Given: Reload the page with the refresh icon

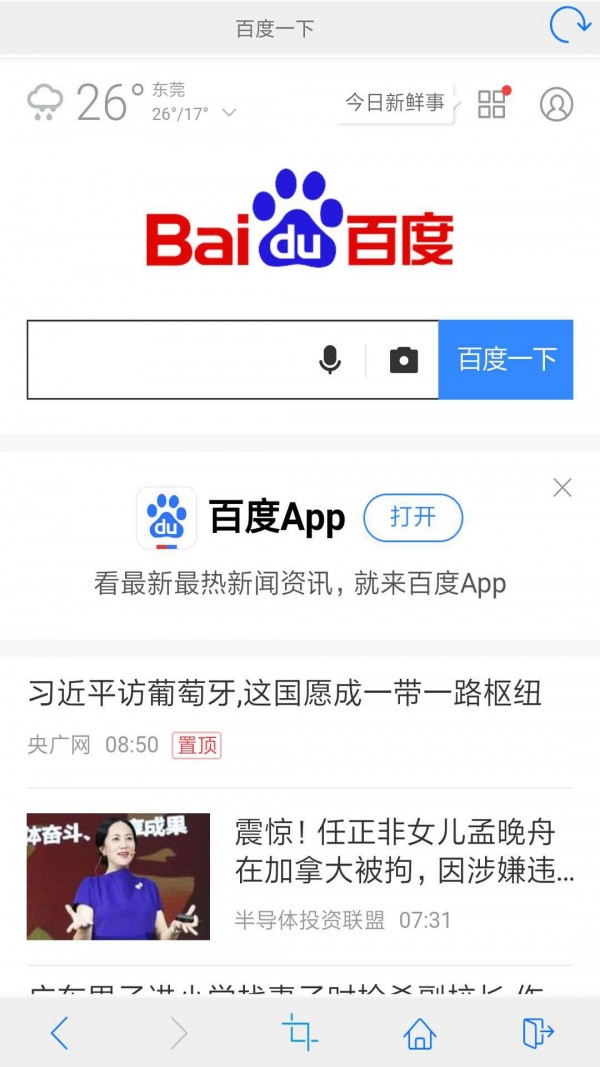Looking at the screenshot, I should [570, 25].
